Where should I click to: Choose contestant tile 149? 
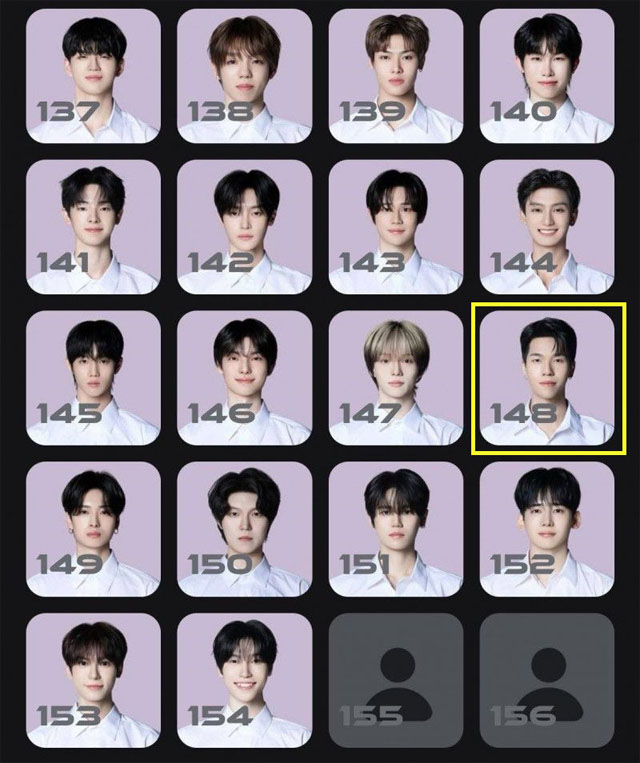[93, 529]
